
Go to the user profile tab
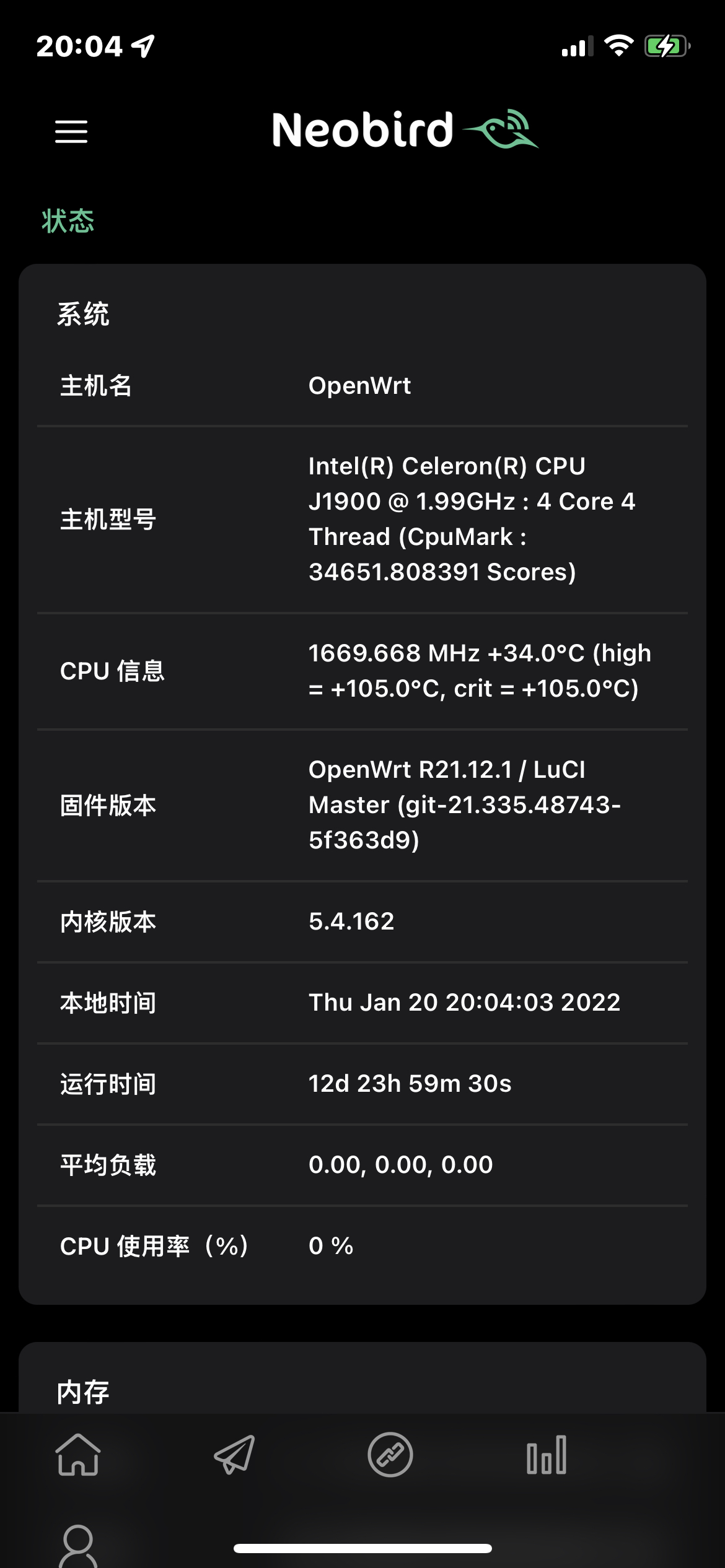78,1545
